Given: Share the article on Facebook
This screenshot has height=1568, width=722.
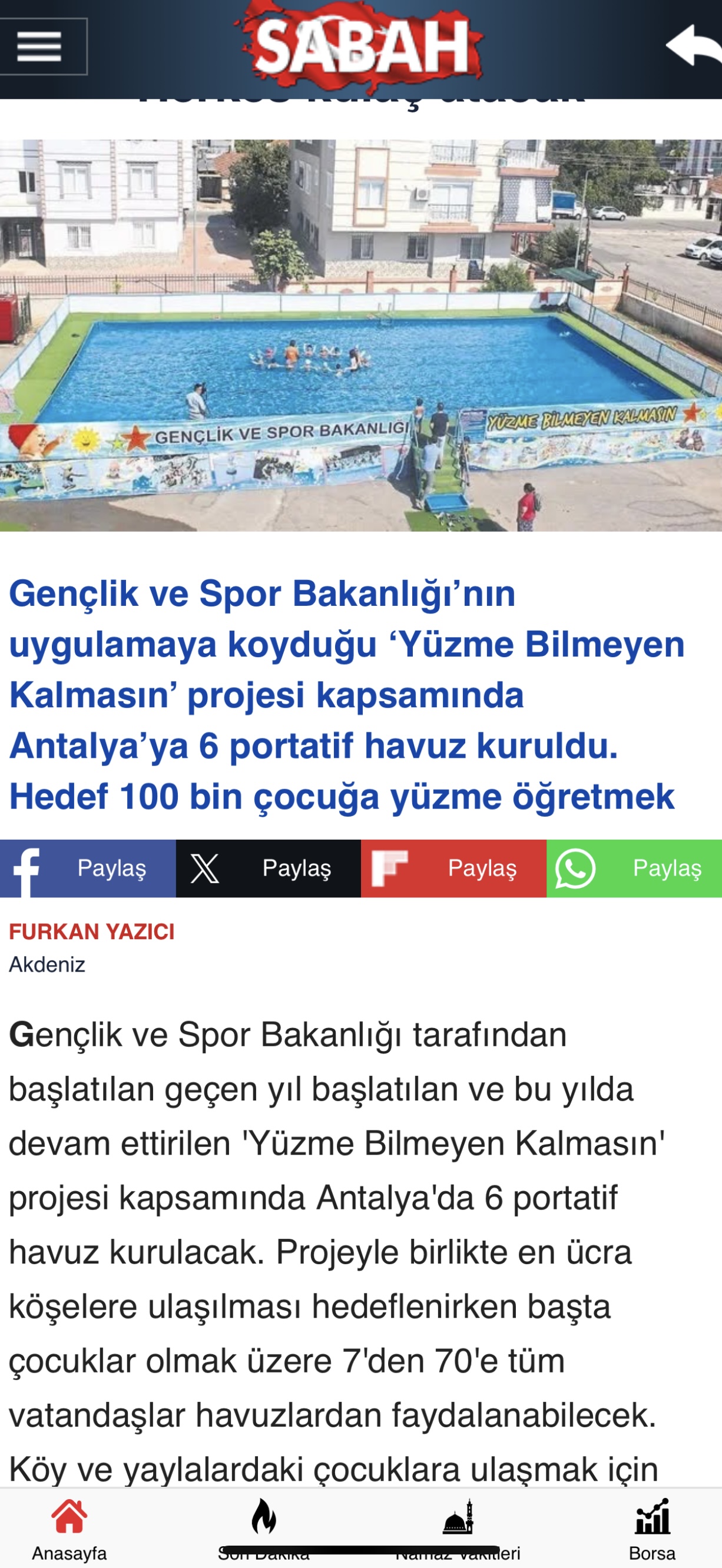Looking at the screenshot, I should (x=88, y=868).
